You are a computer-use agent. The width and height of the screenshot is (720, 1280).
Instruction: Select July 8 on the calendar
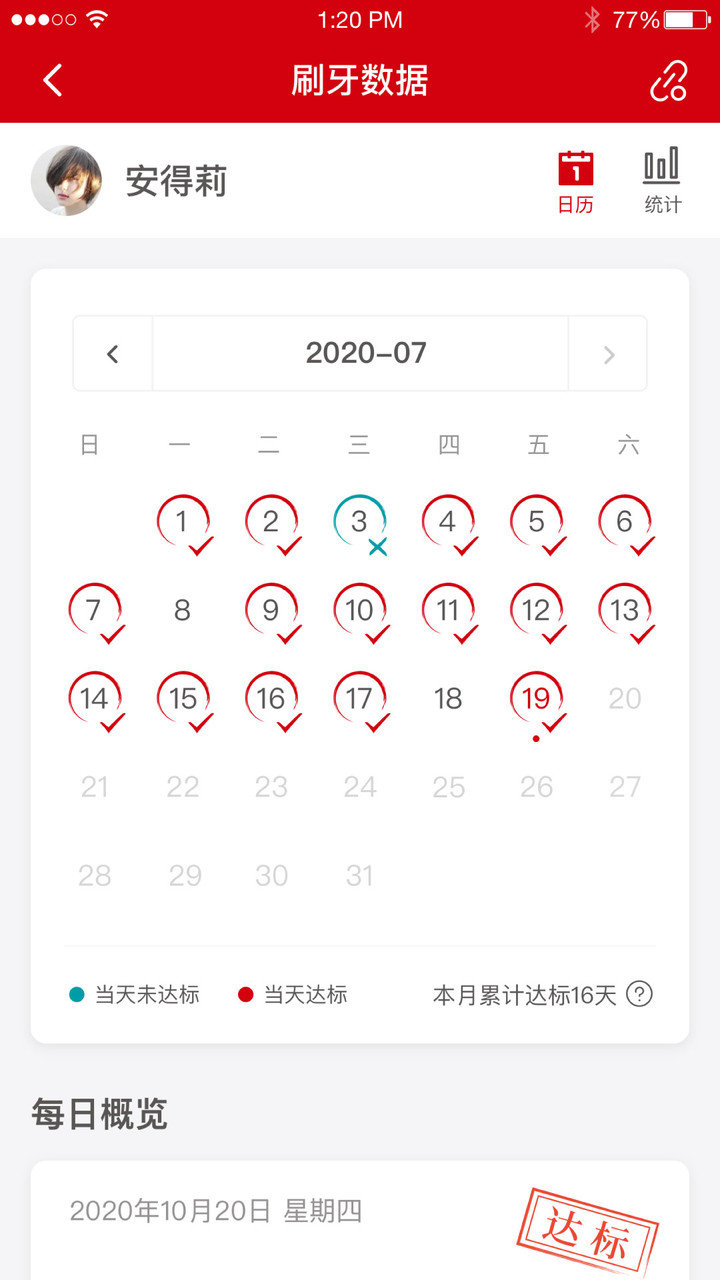(x=182, y=610)
